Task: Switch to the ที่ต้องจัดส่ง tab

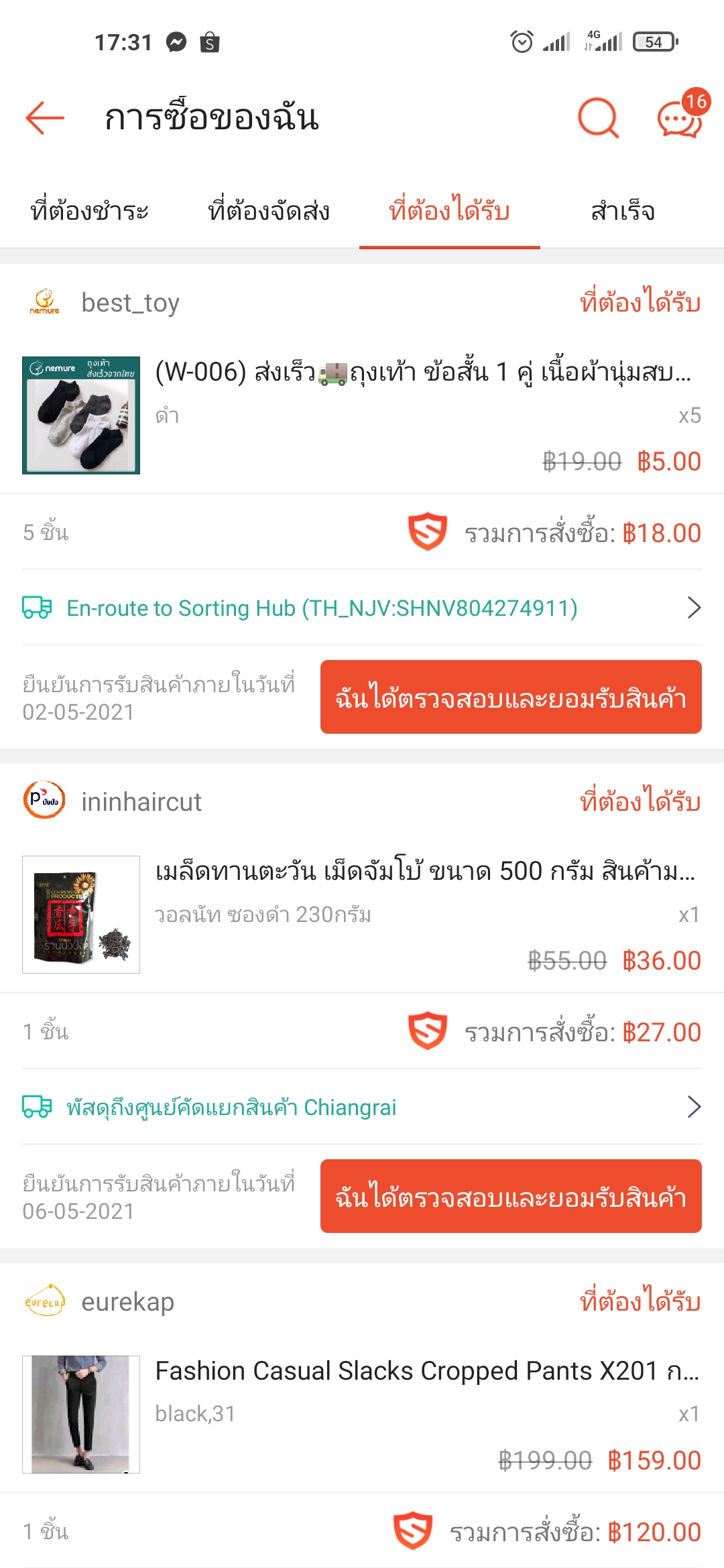Action: coord(269,212)
